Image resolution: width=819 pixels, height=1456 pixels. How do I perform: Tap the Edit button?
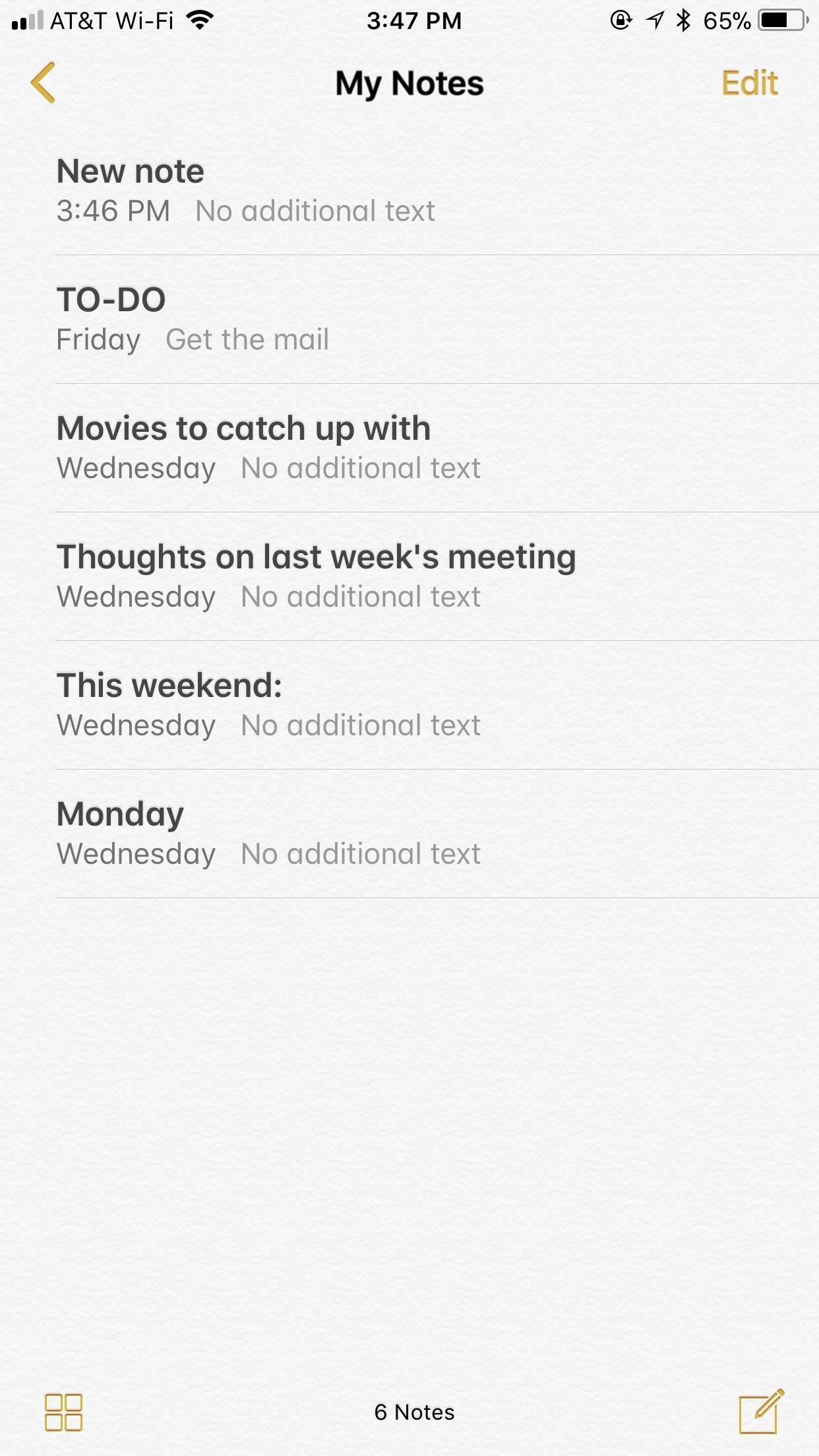[x=749, y=84]
